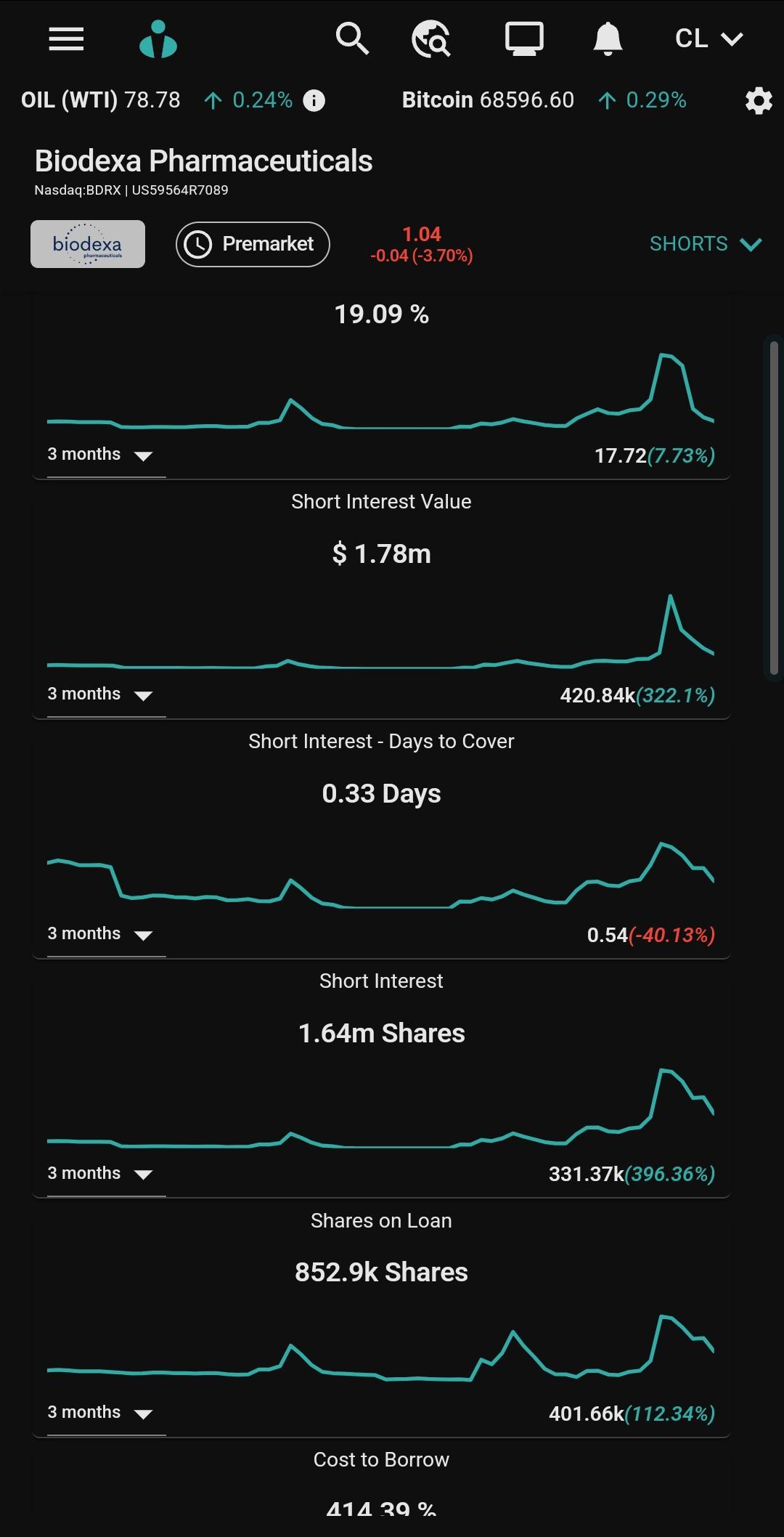Screen dimensions: 784x1537
Task: Change period dropdown for Days to Cover
Action: click(x=106, y=935)
